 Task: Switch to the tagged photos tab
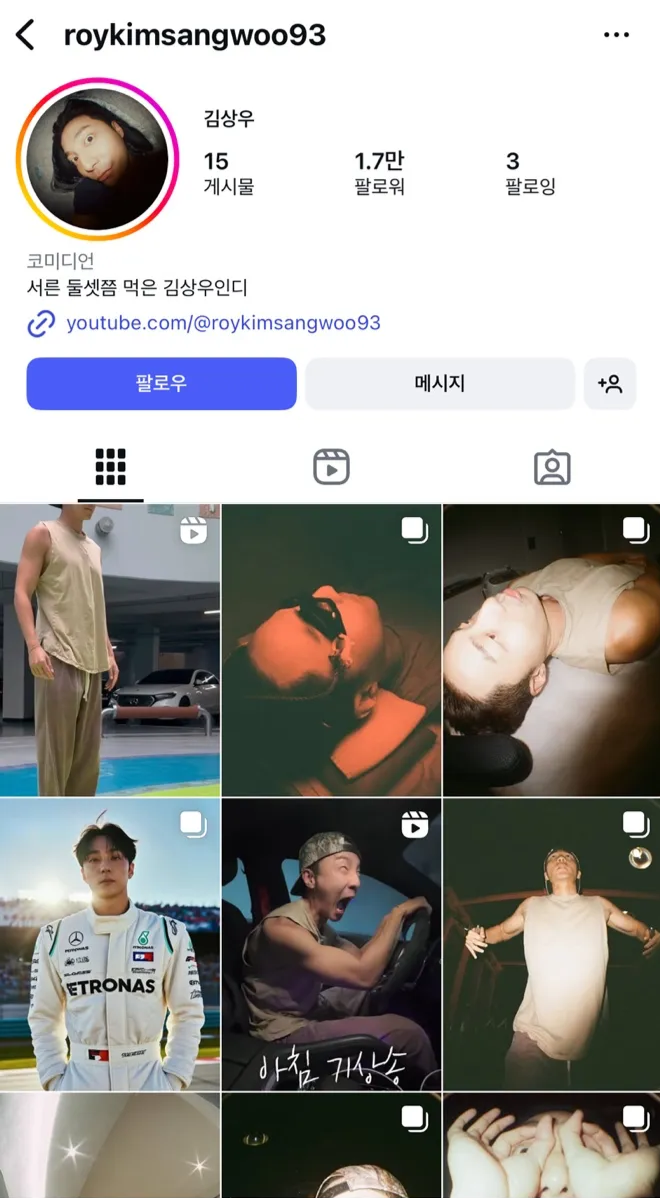tap(551, 467)
